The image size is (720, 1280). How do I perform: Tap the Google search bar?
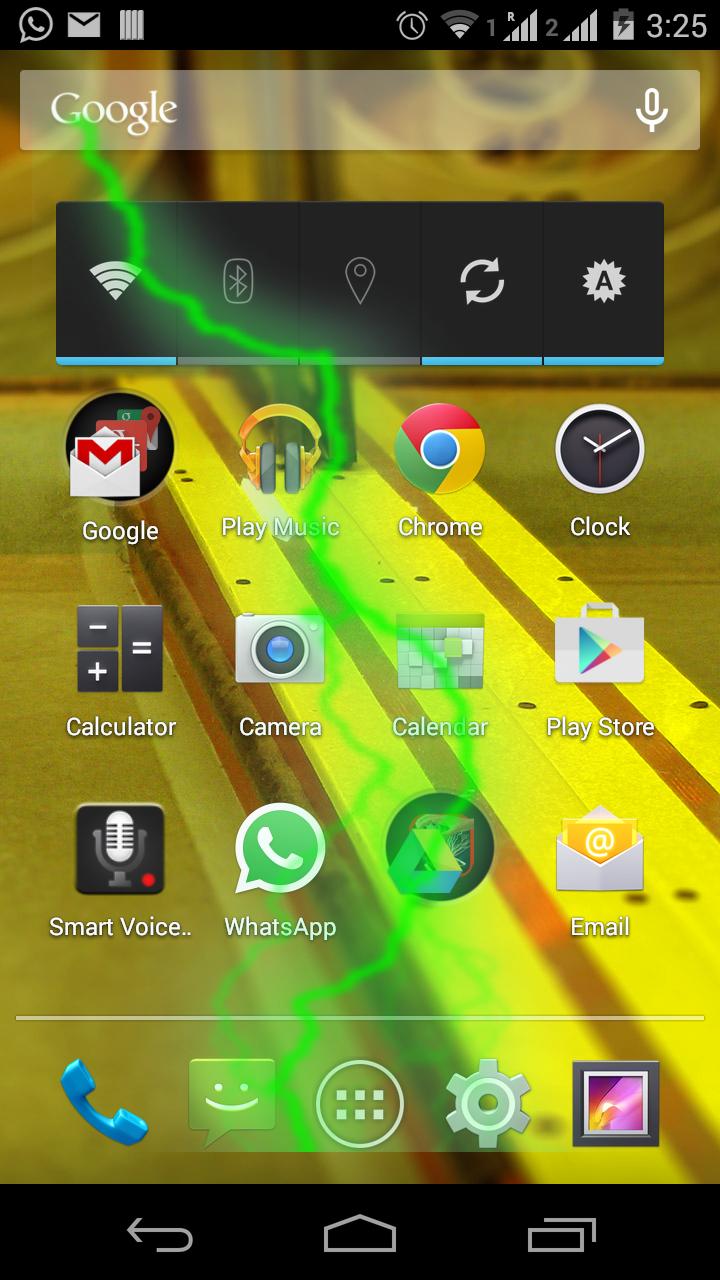pos(320,110)
